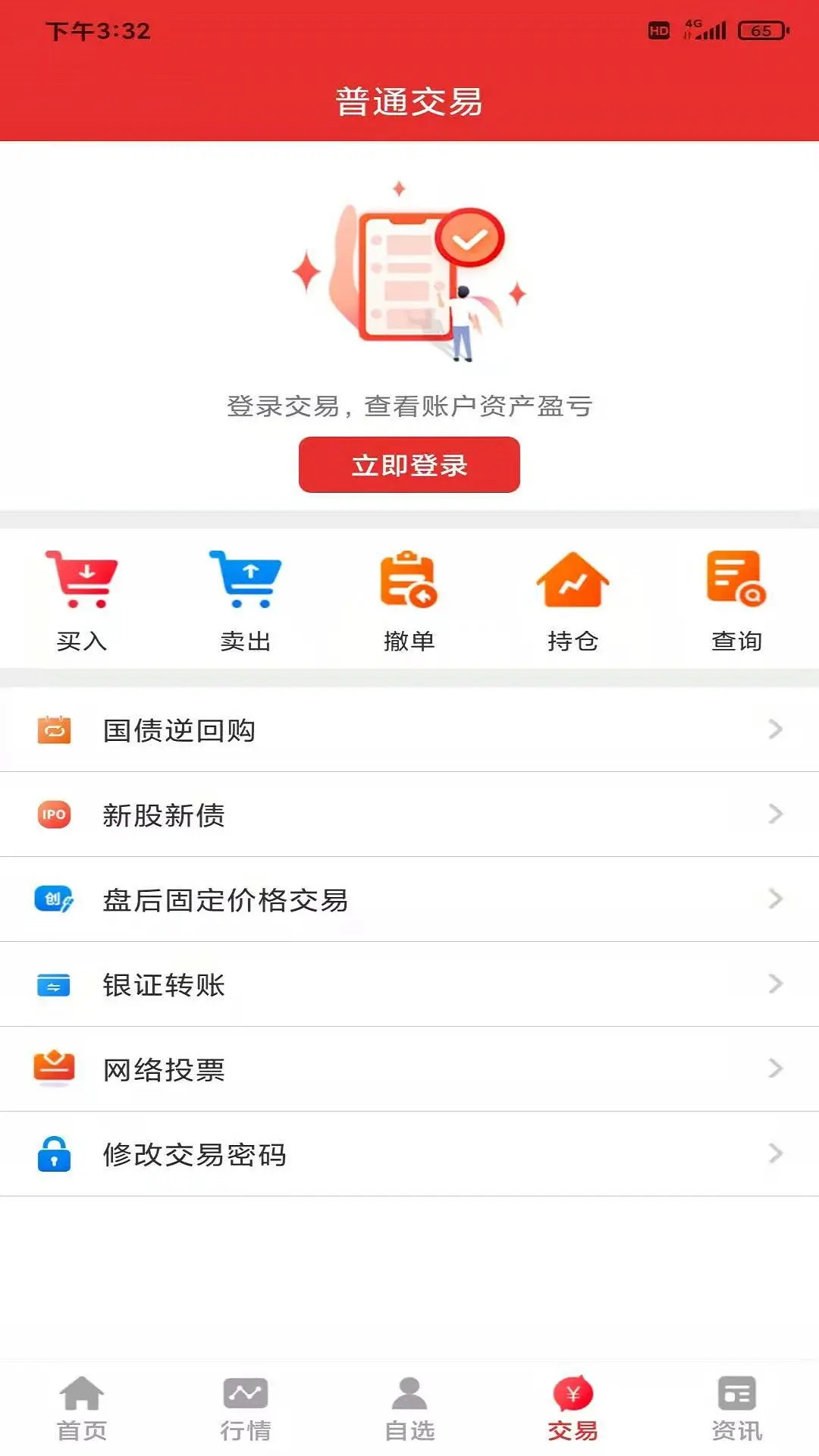Select the 买入 shopping cart icon
This screenshot has width=819, height=1456.
click(82, 580)
